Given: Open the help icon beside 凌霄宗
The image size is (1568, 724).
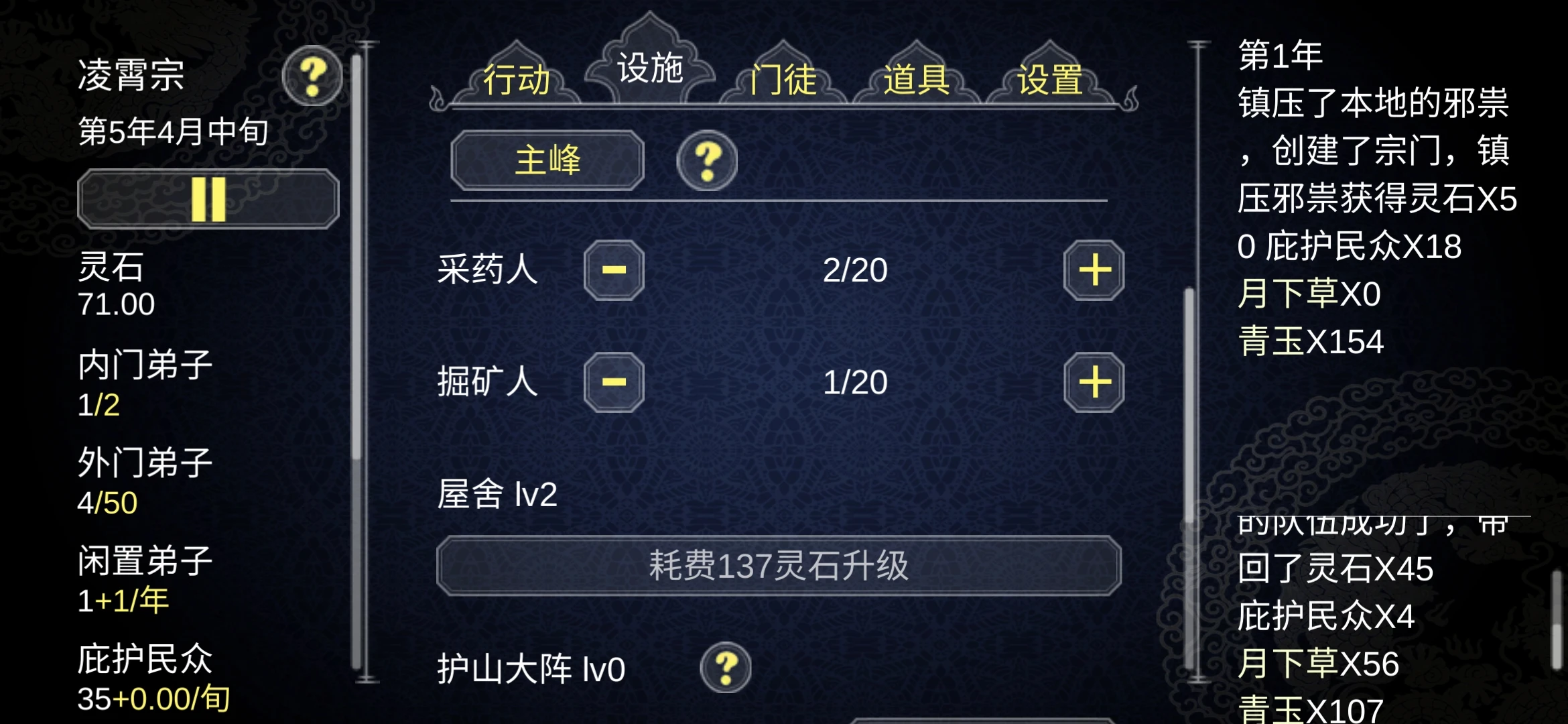Looking at the screenshot, I should [x=312, y=76].
